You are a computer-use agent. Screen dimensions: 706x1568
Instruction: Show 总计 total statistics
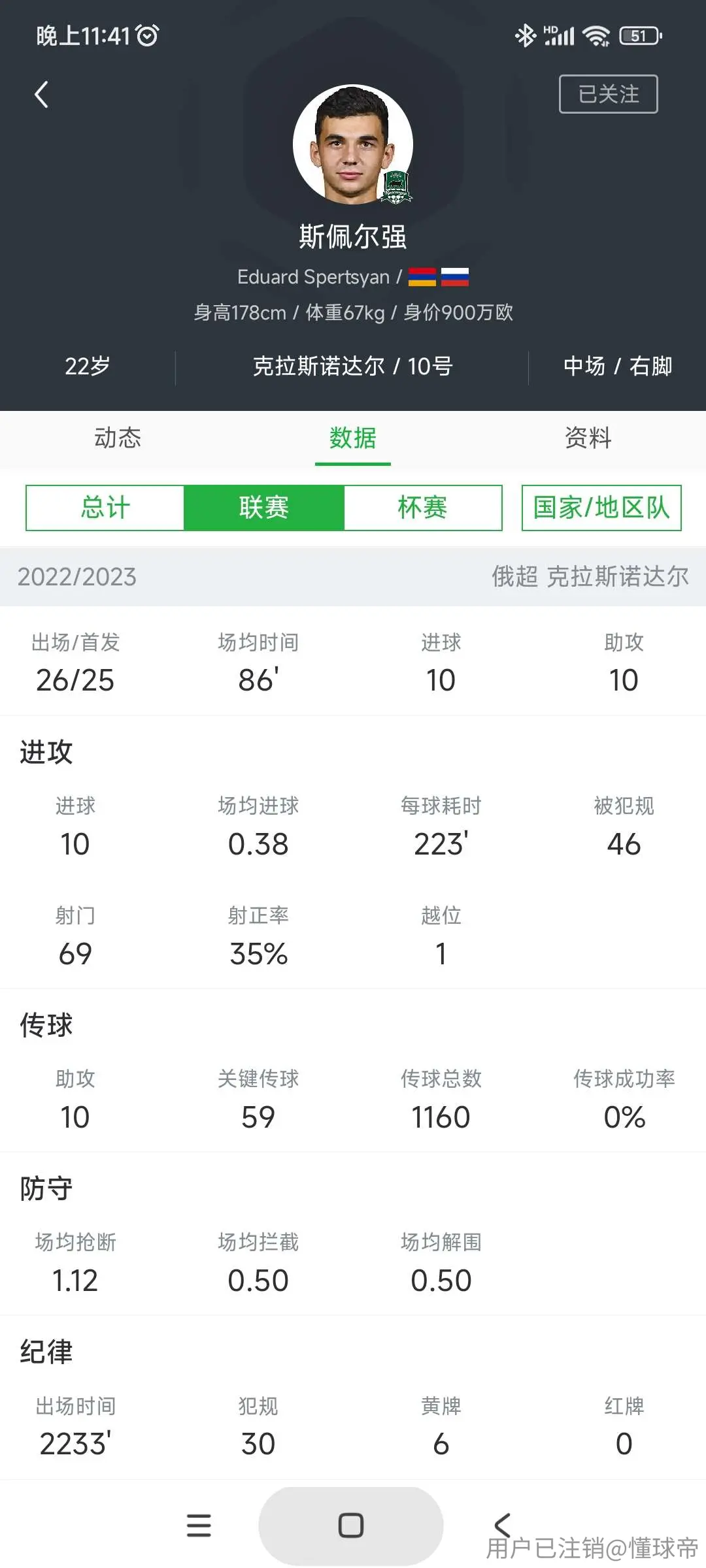pos(105,508)
